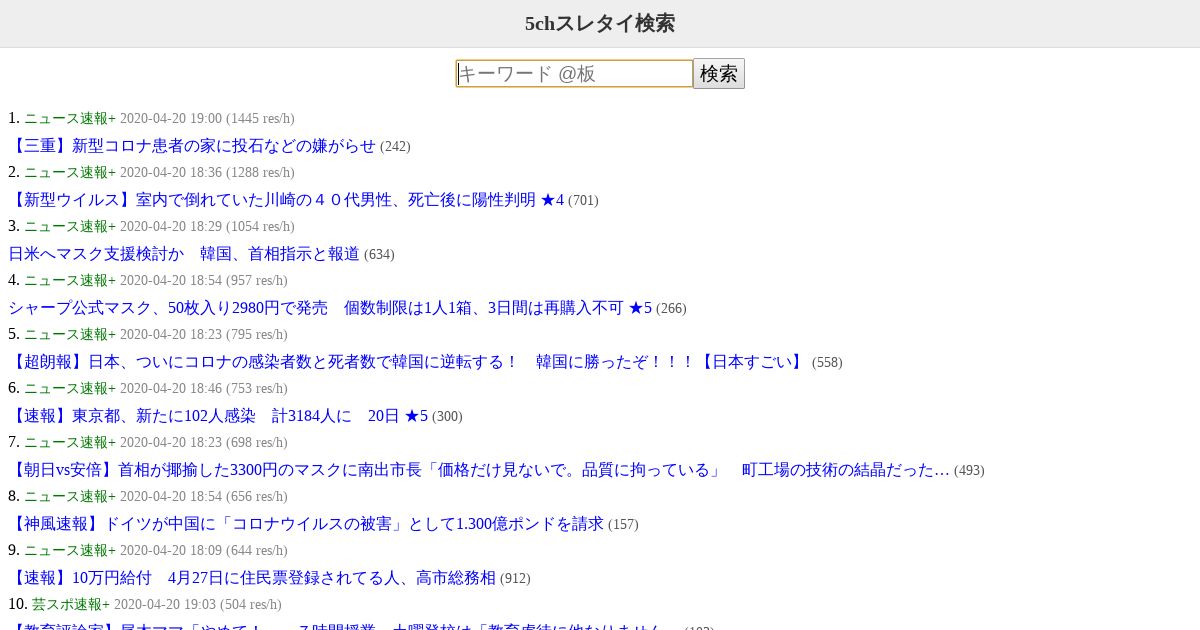This screenshot has width=1200, height=630.
Task: Open 日米へマスク支援検討か thread
Action: 184,254
